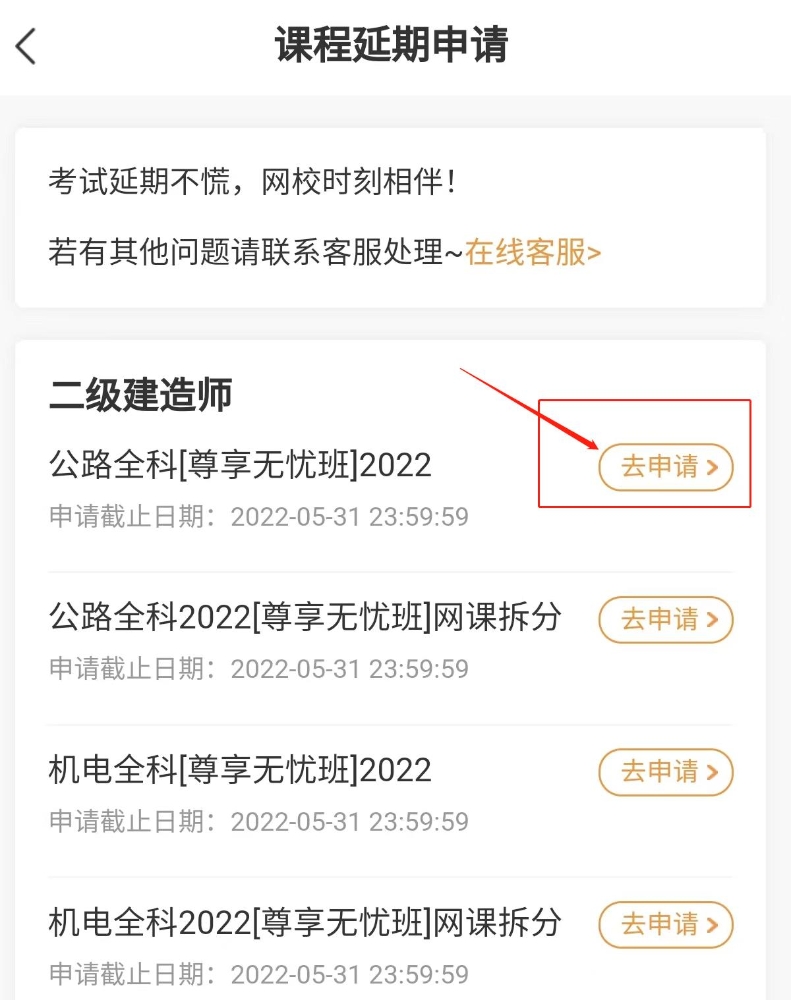Click deadline 2022-05-31 under 机电全科 course
The height and width of the screenshot is (1000, 791).
click(x=259, y=821)
